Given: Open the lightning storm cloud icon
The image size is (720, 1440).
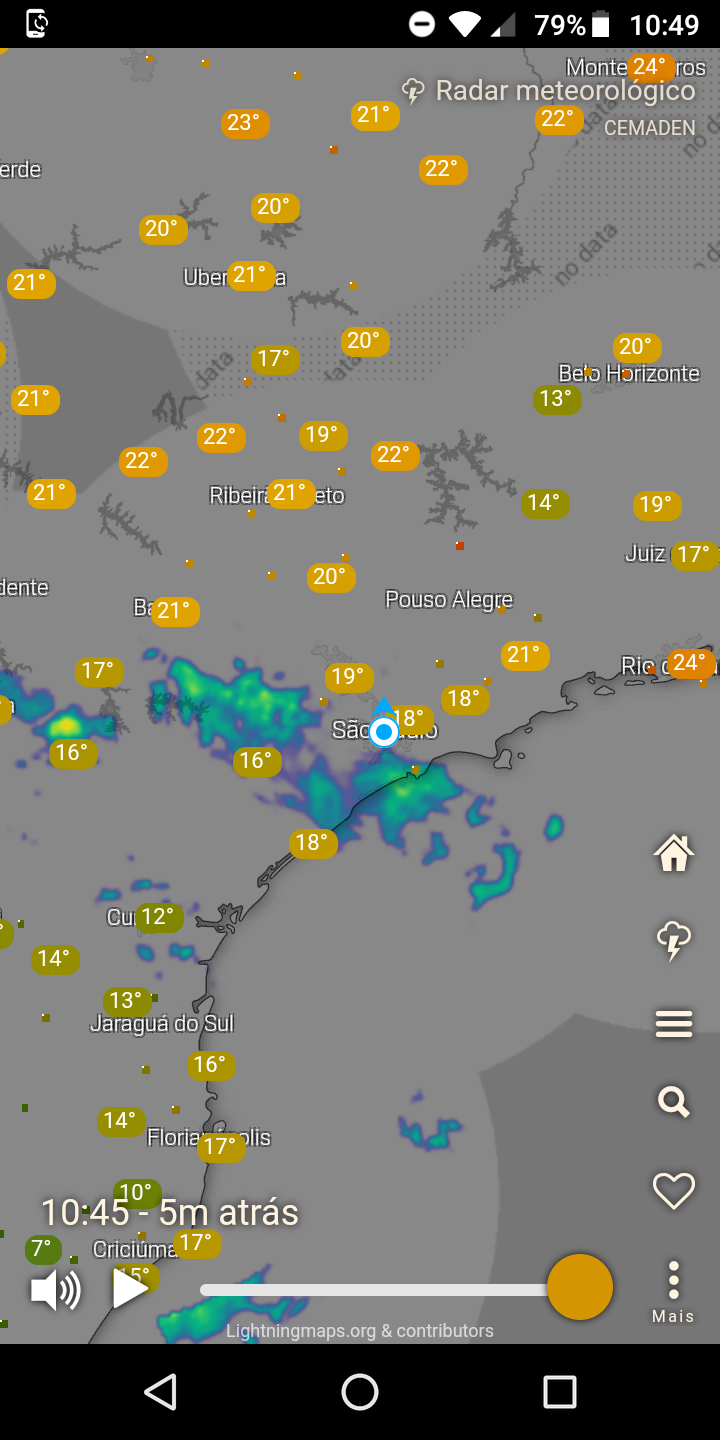Looking at the screenshot, I should [x=673, y=941].
